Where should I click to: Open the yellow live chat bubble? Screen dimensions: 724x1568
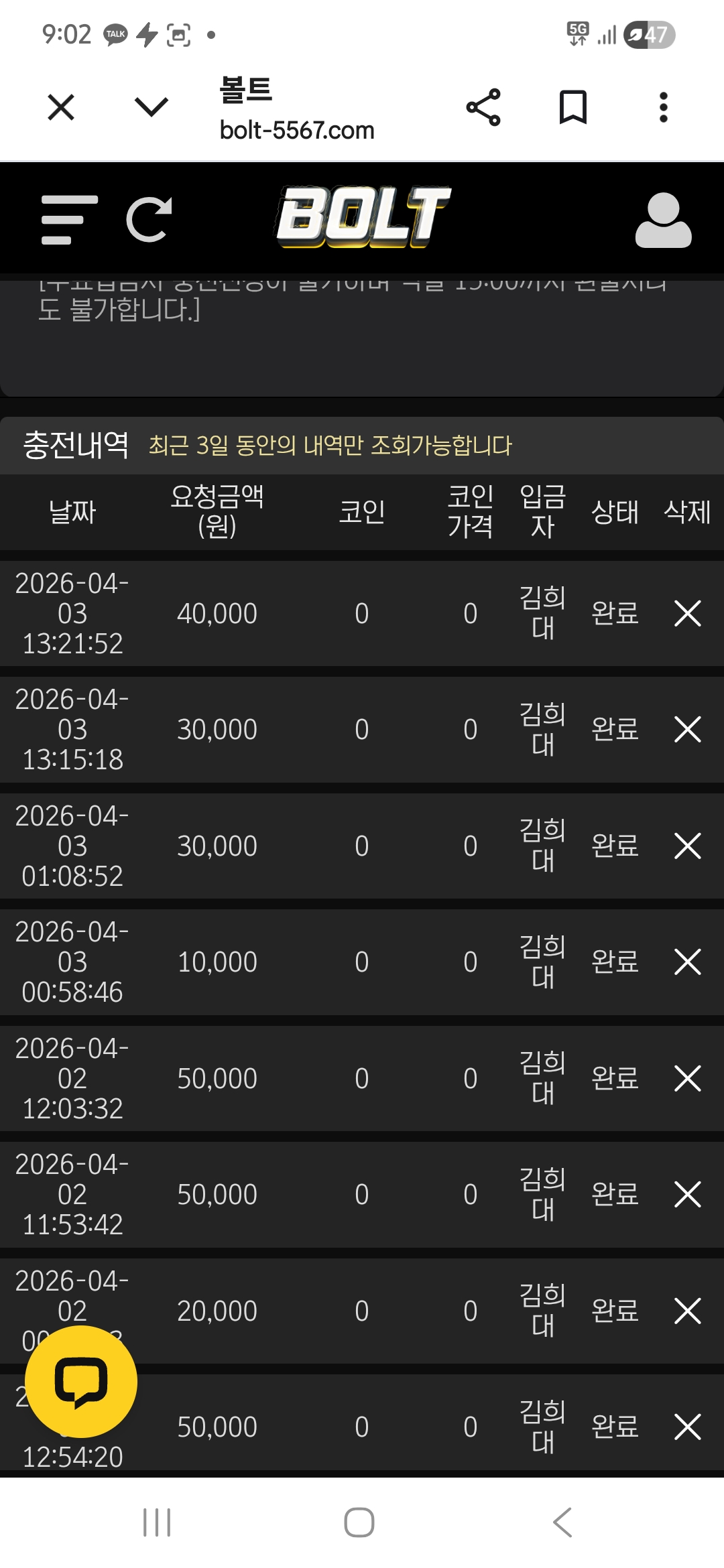(81, 1382)
